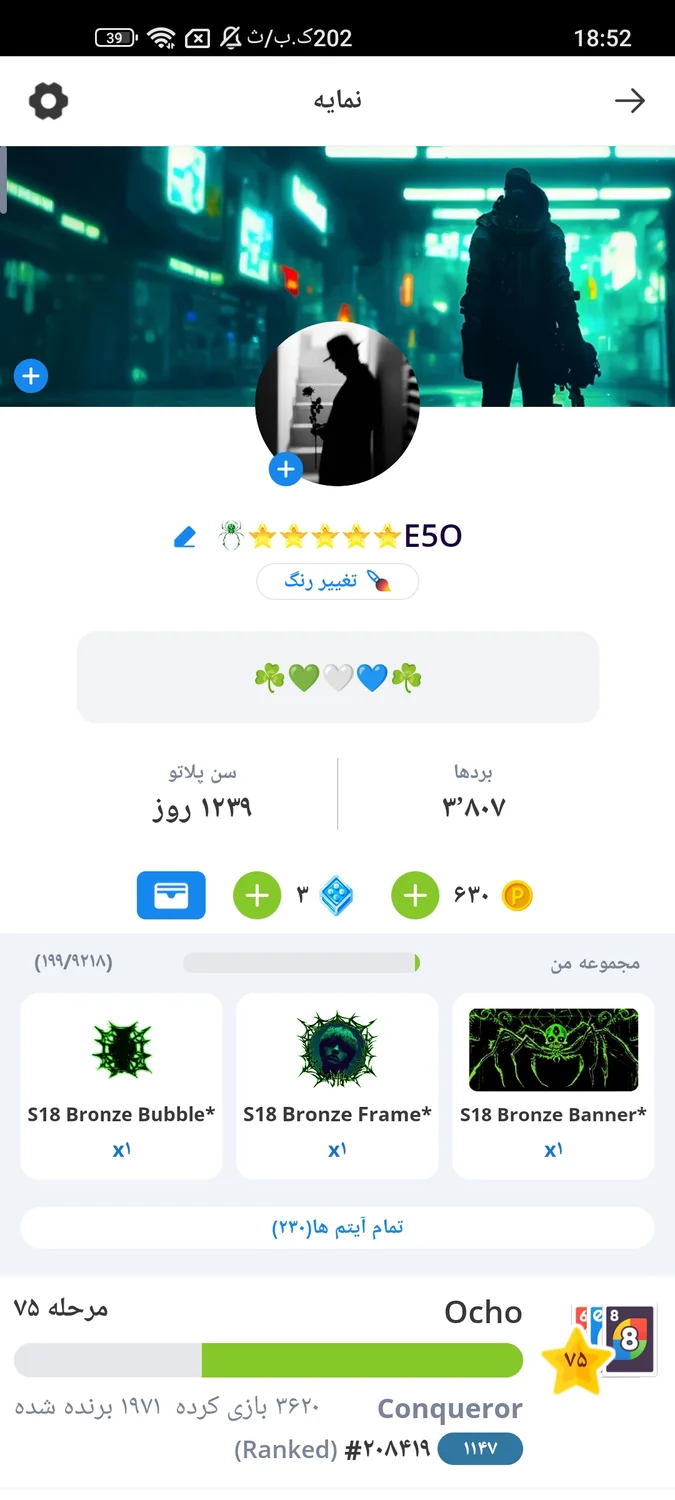This screenshot has height=1500, width=675.
Task: Open the settings gear icon
Action: [x=48, y=101]
